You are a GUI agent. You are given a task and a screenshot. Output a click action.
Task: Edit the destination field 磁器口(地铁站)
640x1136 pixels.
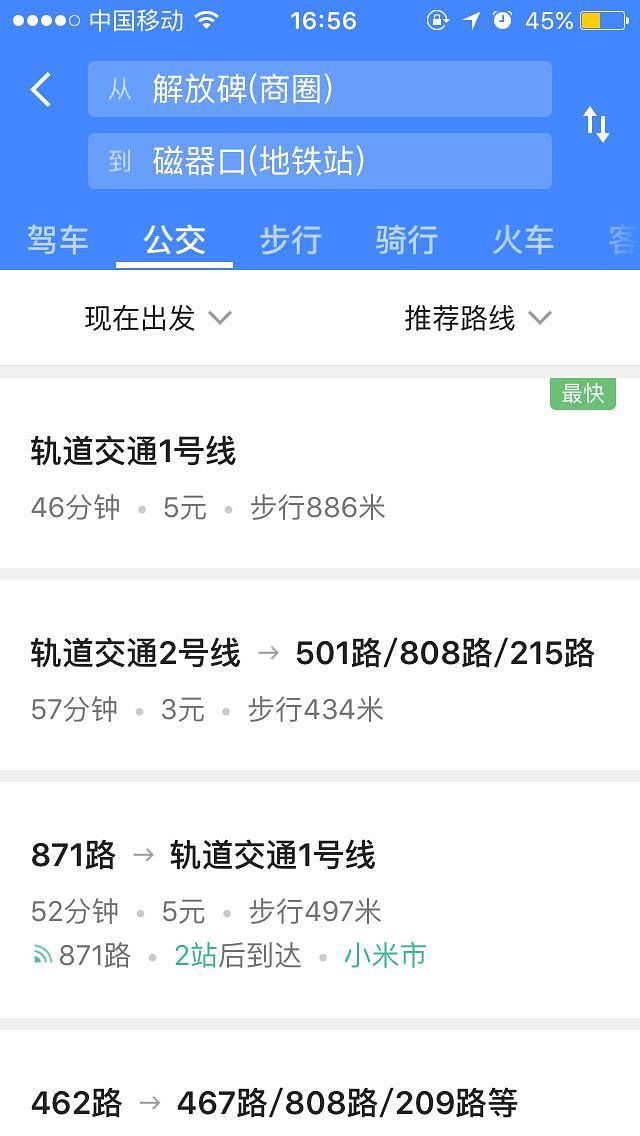[x=320, y=161]
